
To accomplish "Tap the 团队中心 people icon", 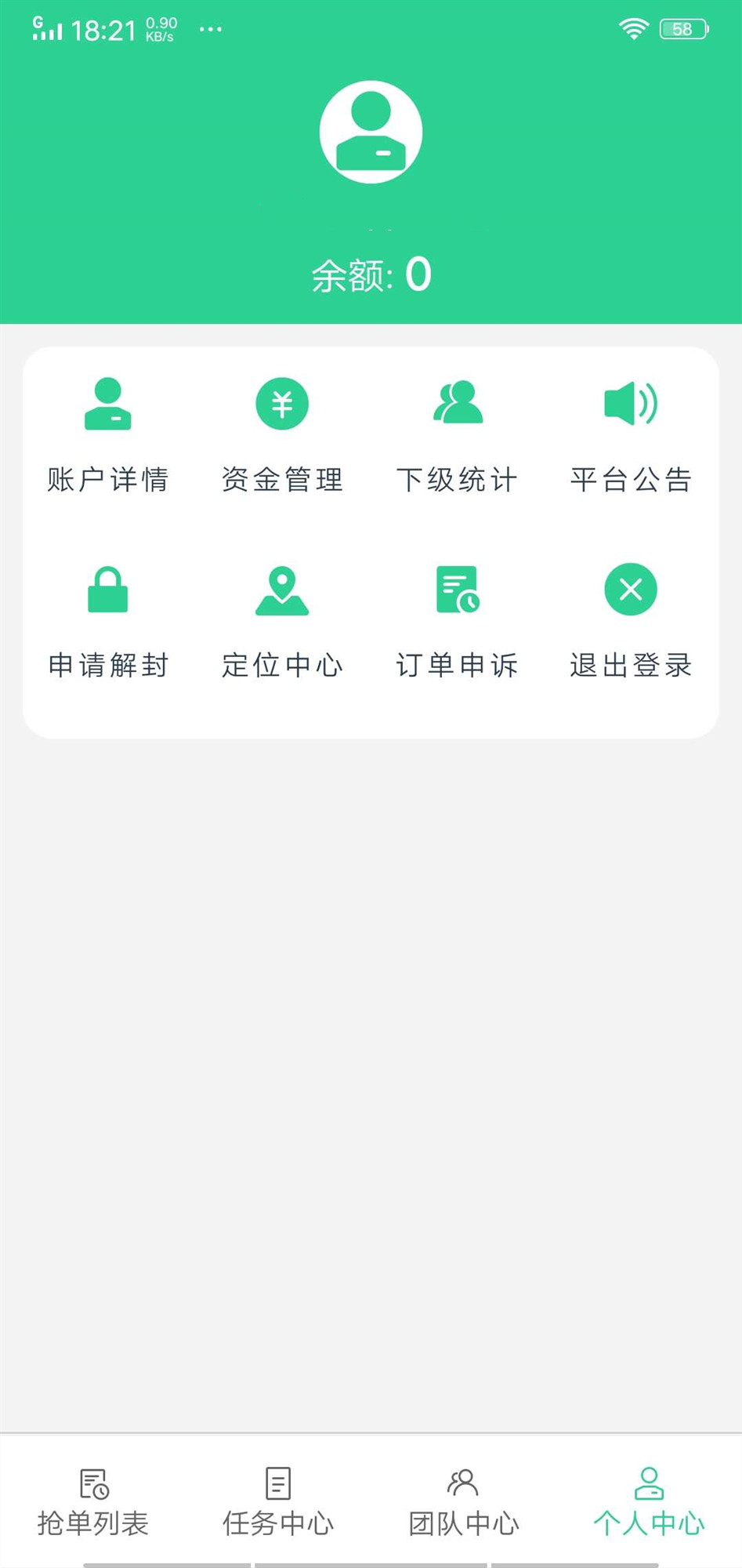I will point(464,1485).
